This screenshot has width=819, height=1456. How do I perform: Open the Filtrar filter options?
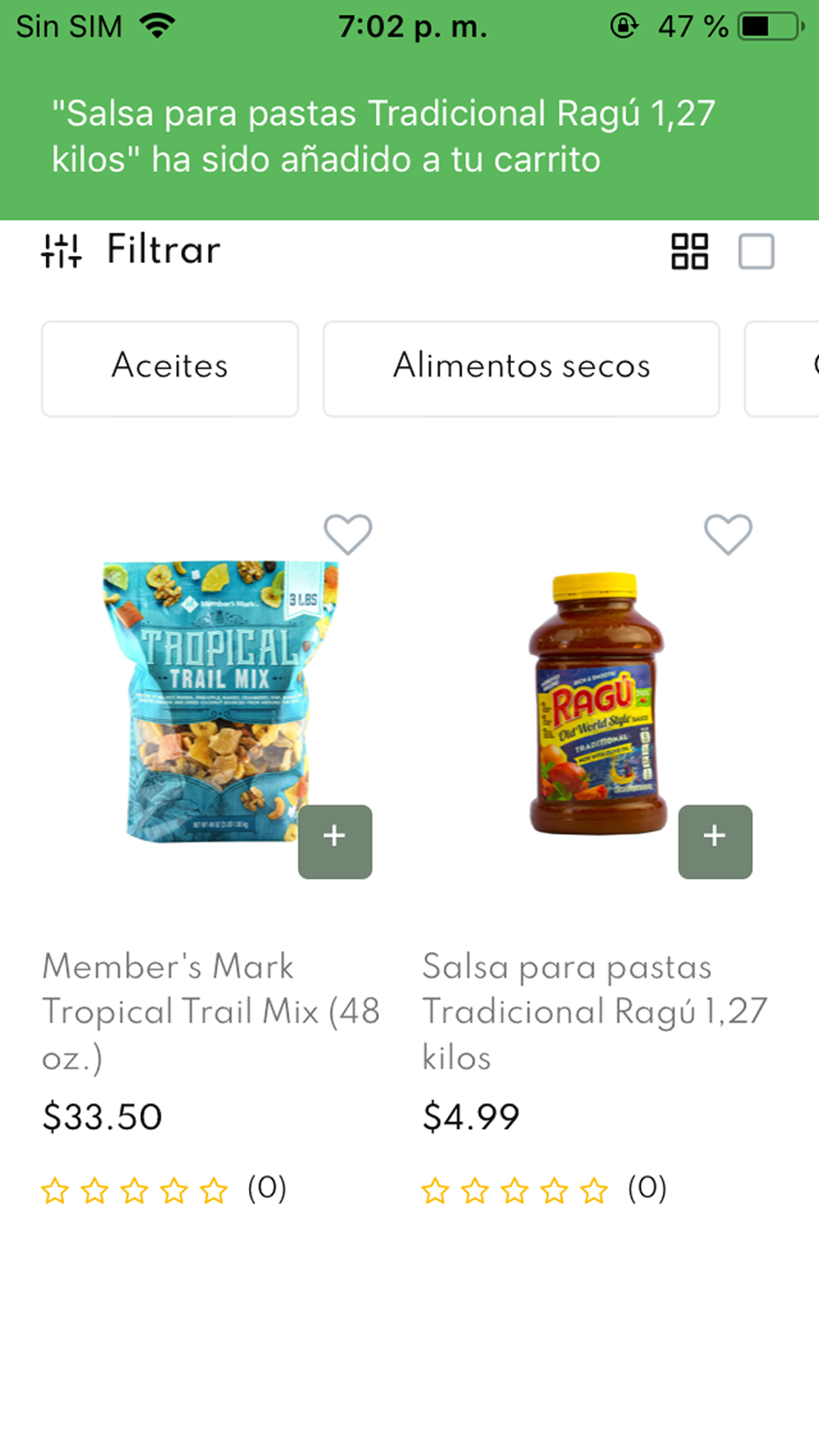point(131,251)
